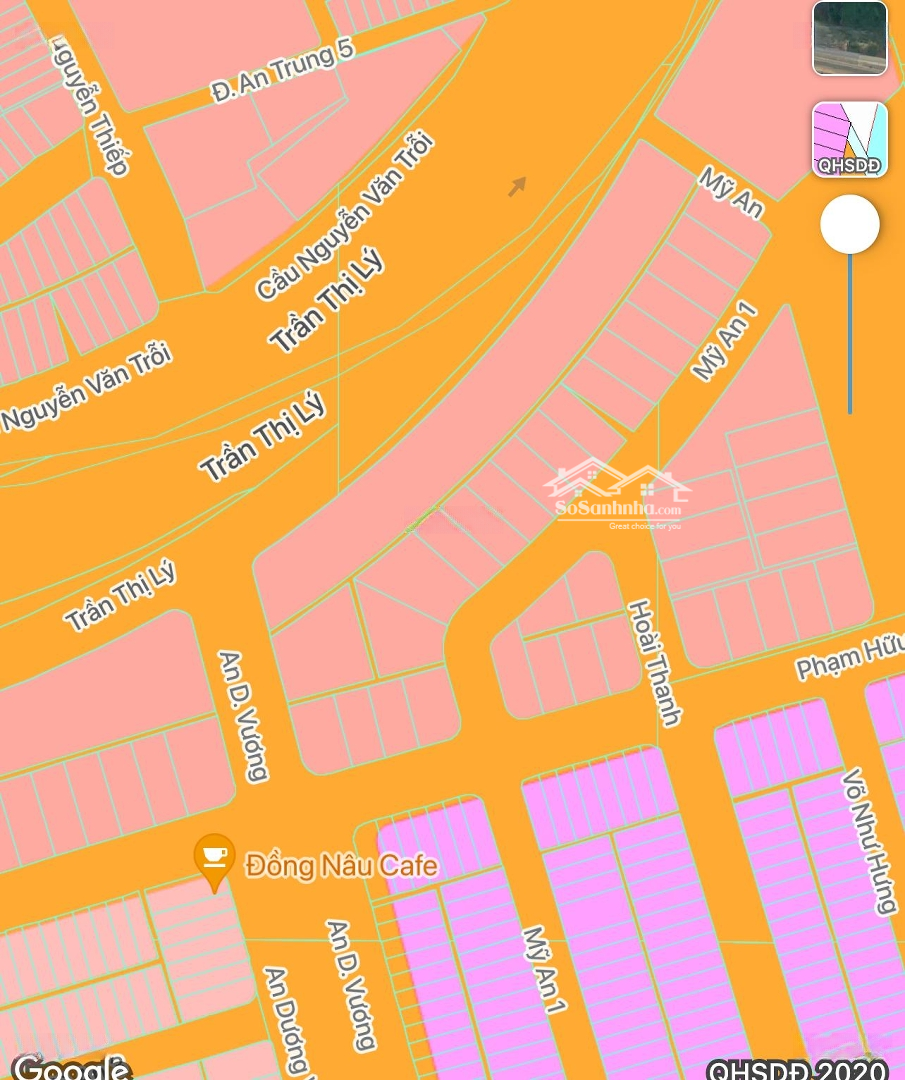Tap the layer opacity slider handle

coord(849,225)
